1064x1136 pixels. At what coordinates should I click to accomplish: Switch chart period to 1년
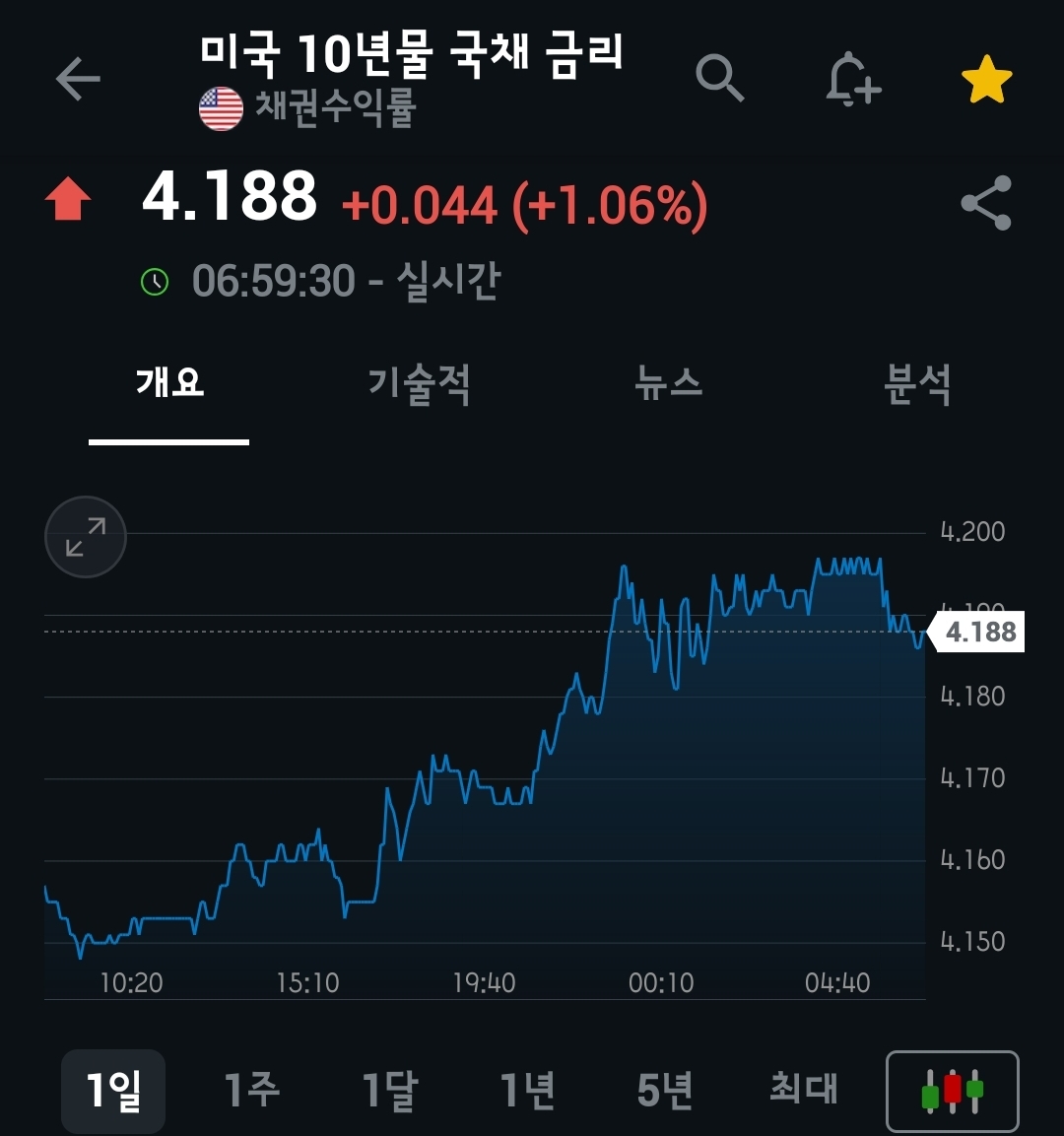click(x=527, y=1091)
